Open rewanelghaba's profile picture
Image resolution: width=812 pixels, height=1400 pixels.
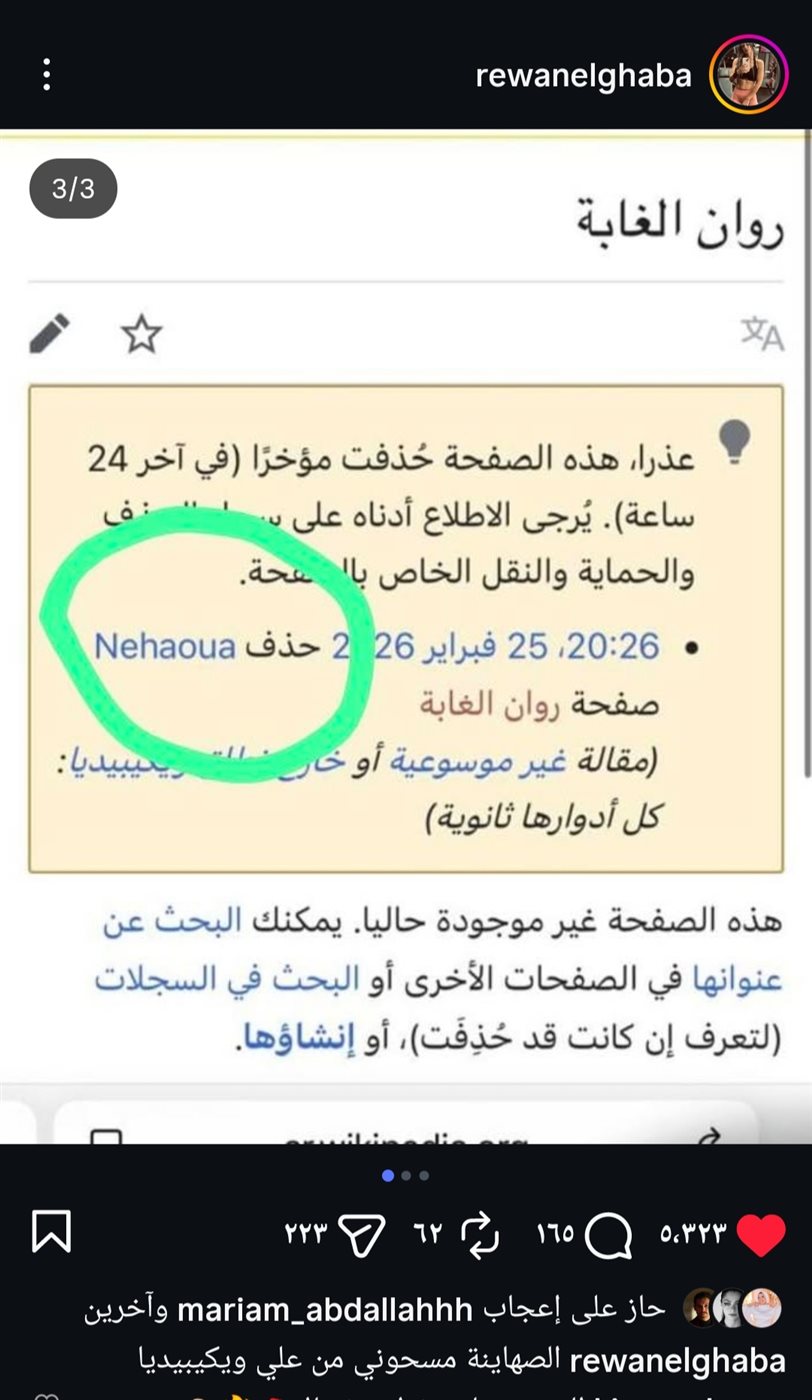point(748,75)
